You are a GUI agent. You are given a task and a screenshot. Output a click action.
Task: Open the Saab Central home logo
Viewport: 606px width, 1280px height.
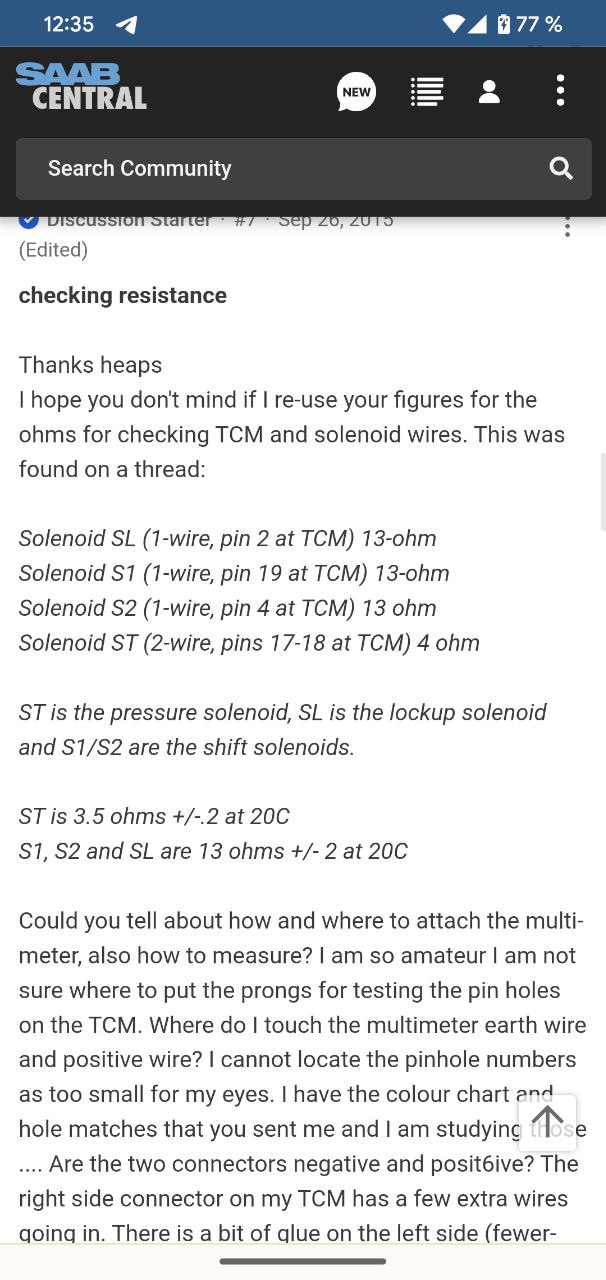[x=82, y=87]
